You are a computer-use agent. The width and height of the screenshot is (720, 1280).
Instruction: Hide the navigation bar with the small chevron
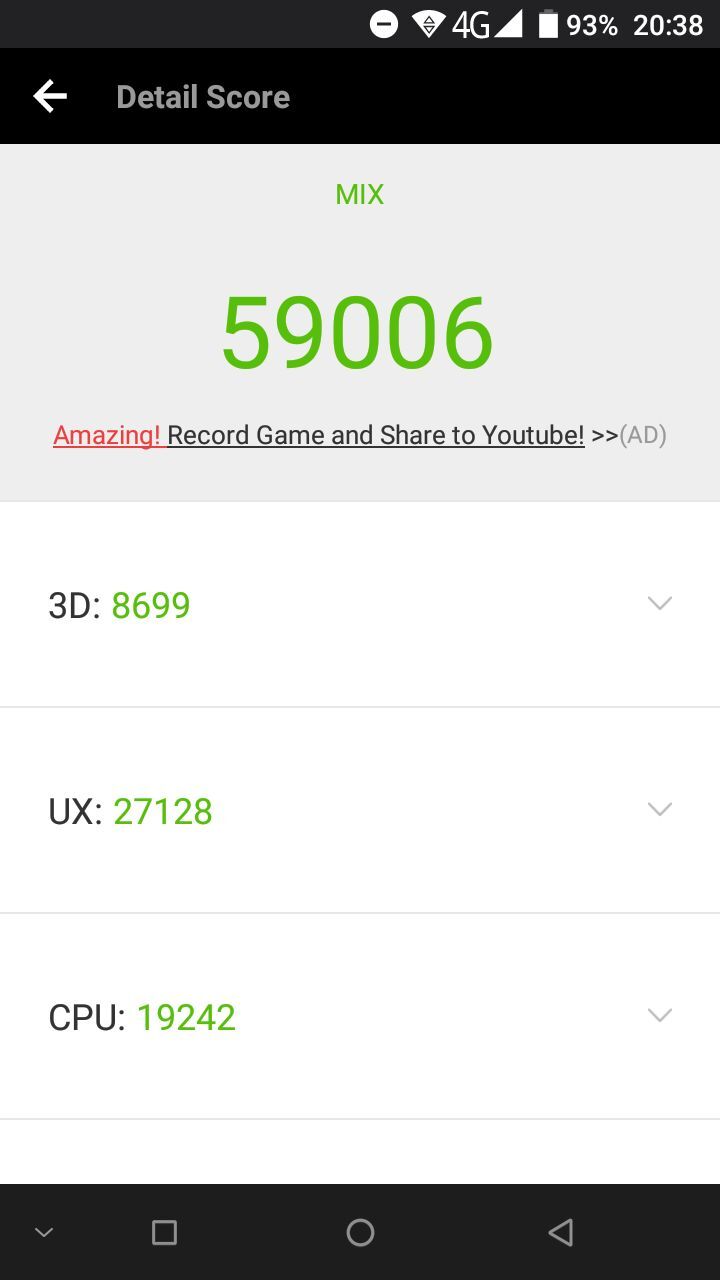44,1232
